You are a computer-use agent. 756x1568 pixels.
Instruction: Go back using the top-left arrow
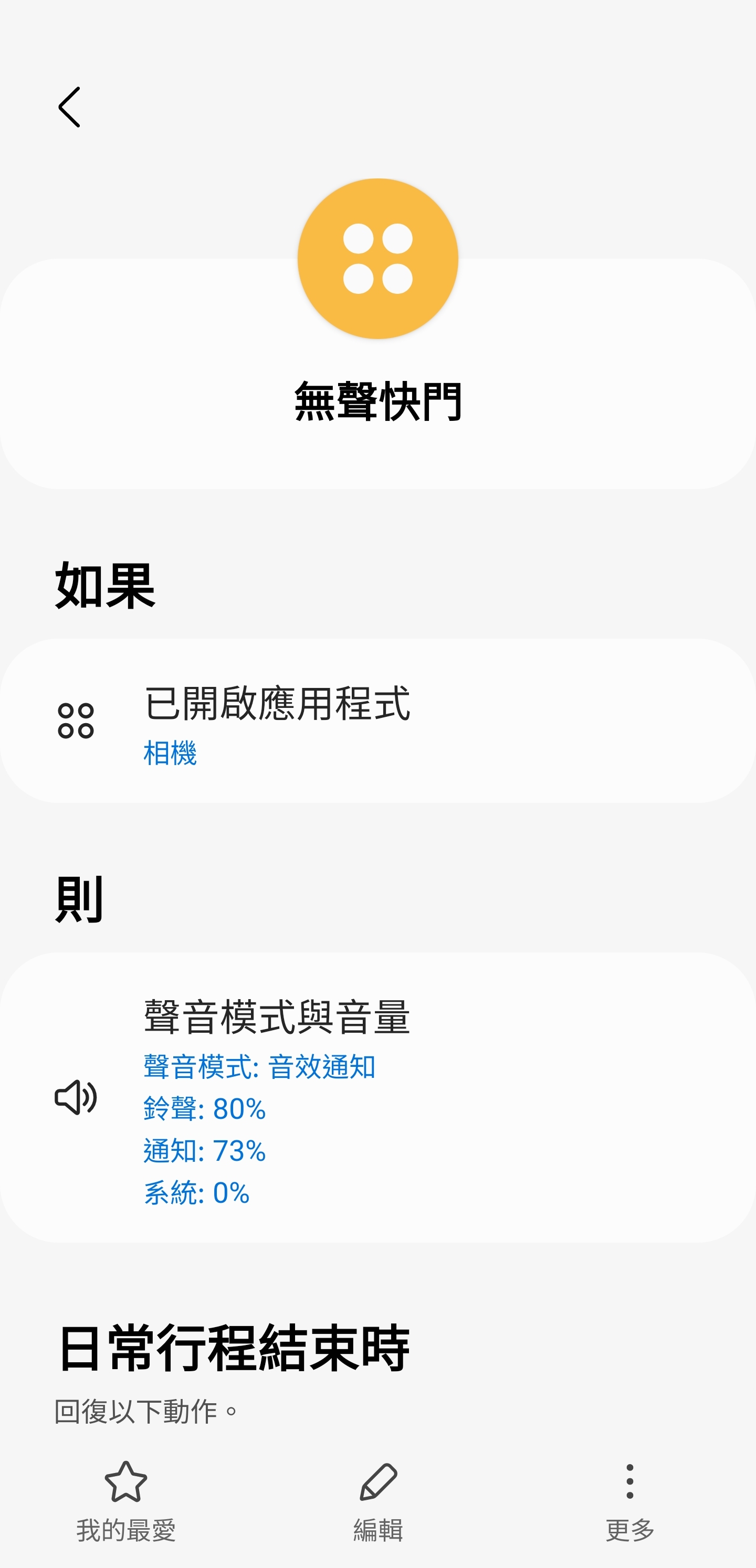pyautogui.click(x=69, y=107)
